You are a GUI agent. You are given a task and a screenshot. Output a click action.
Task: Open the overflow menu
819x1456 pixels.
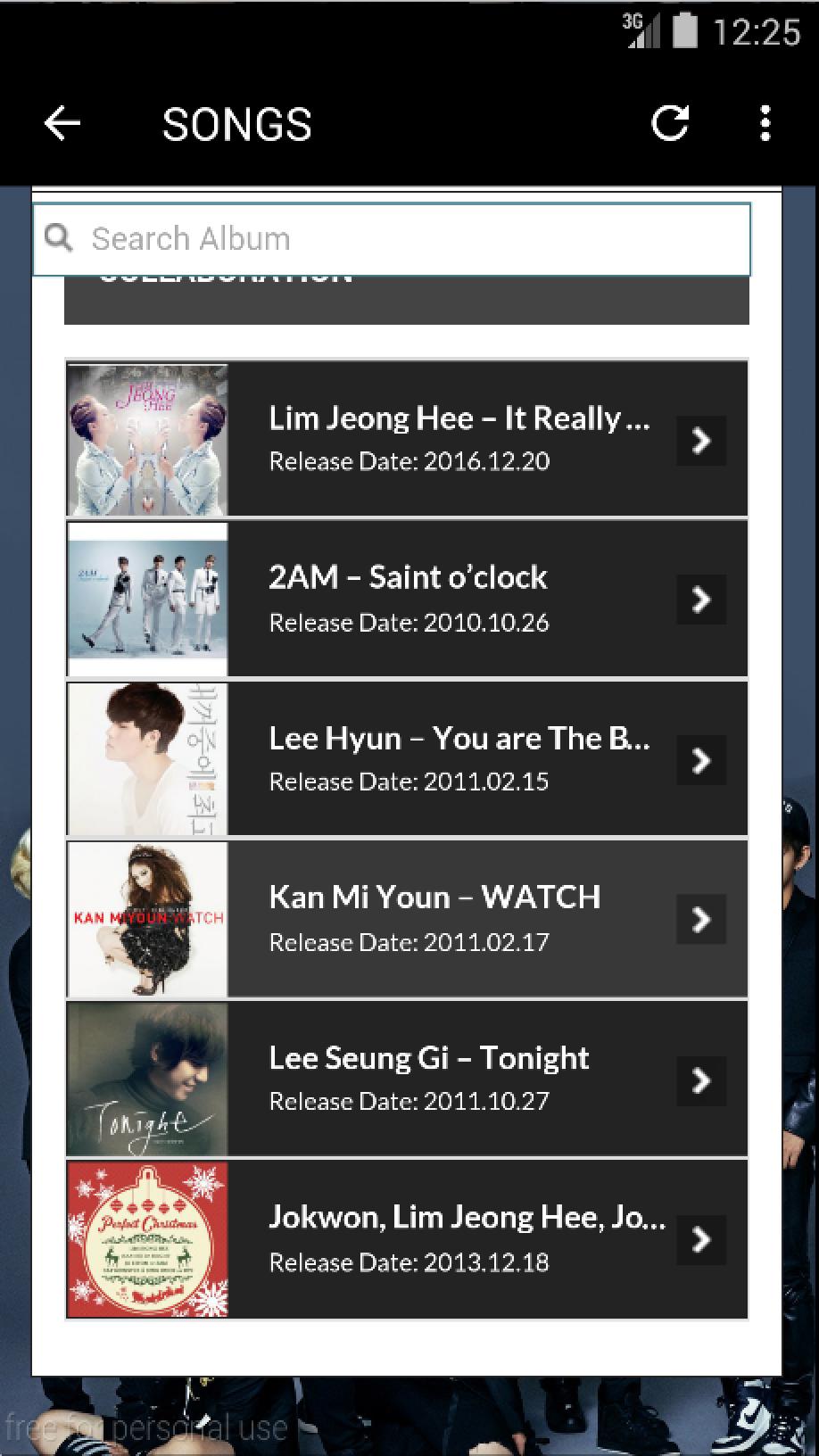point(765,123)
